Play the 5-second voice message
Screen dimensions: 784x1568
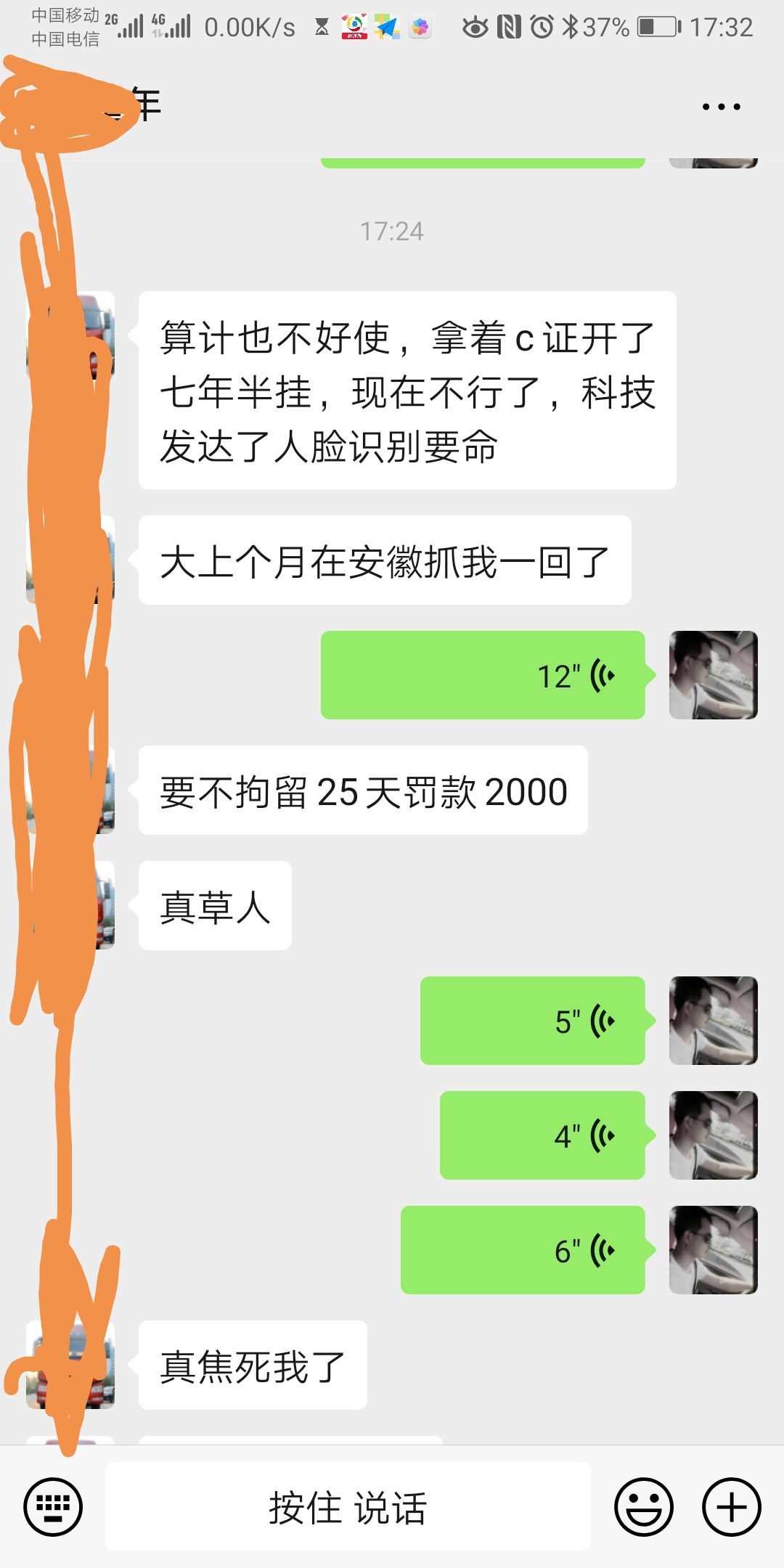(532, 1021)
